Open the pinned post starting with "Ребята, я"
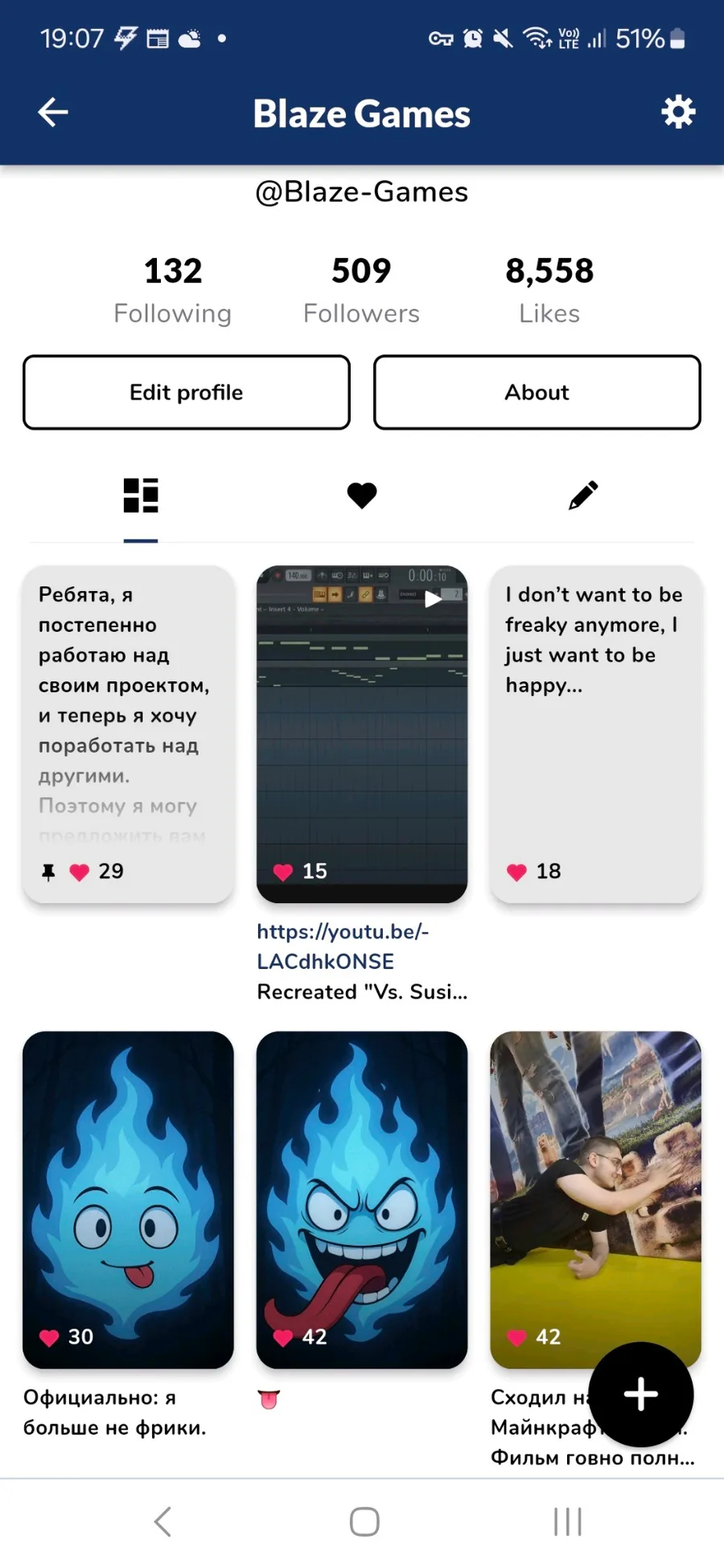724x1568 pixels. click(x=129, y=734)
